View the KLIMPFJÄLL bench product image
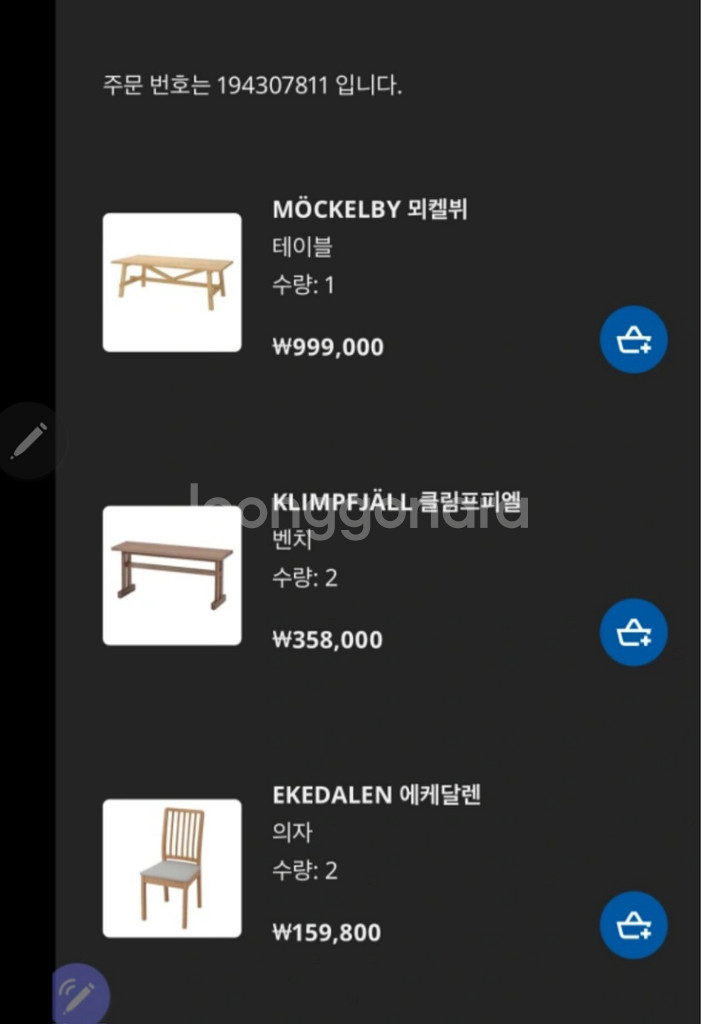 coord(172,575)
